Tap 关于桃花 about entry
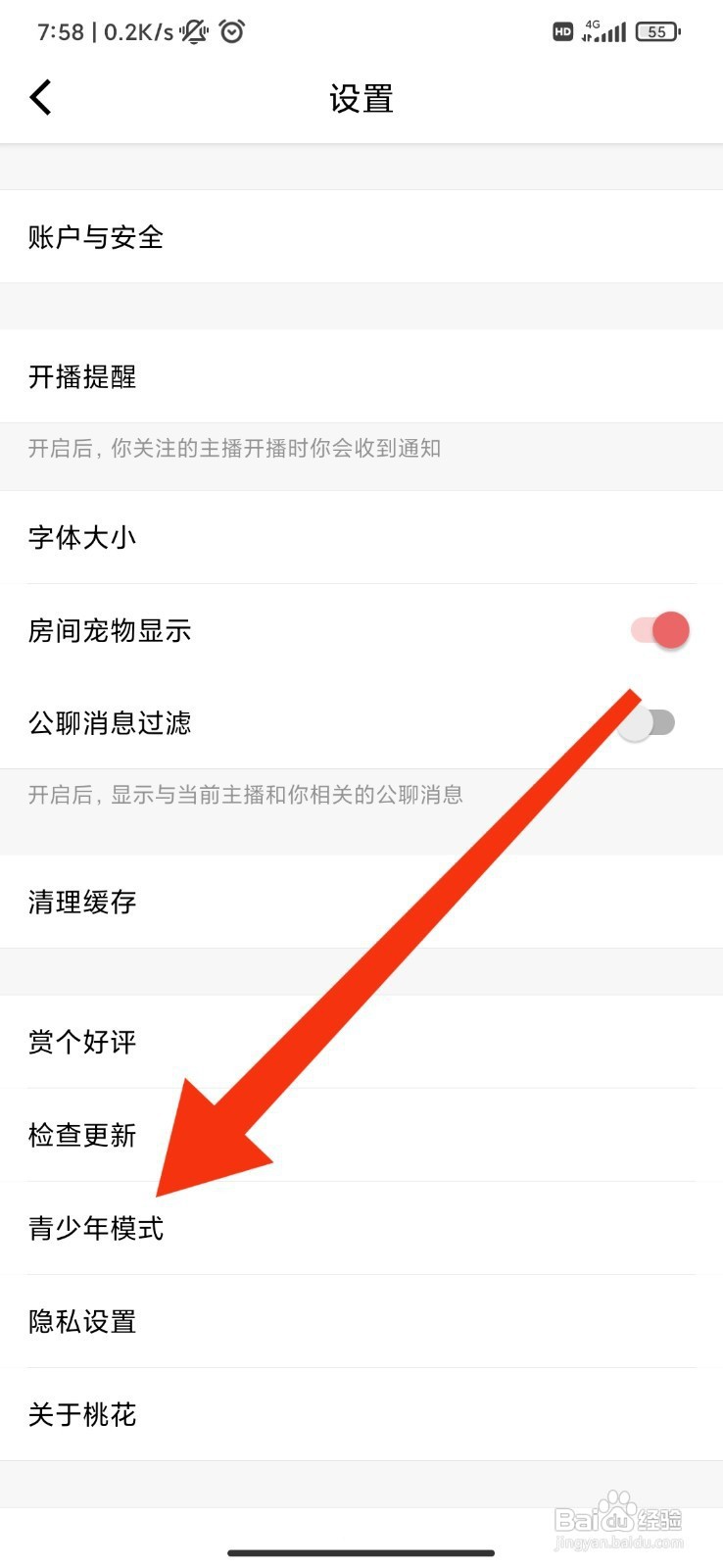The height and width of the screenshot is (1568, 723). [81, 1414]
